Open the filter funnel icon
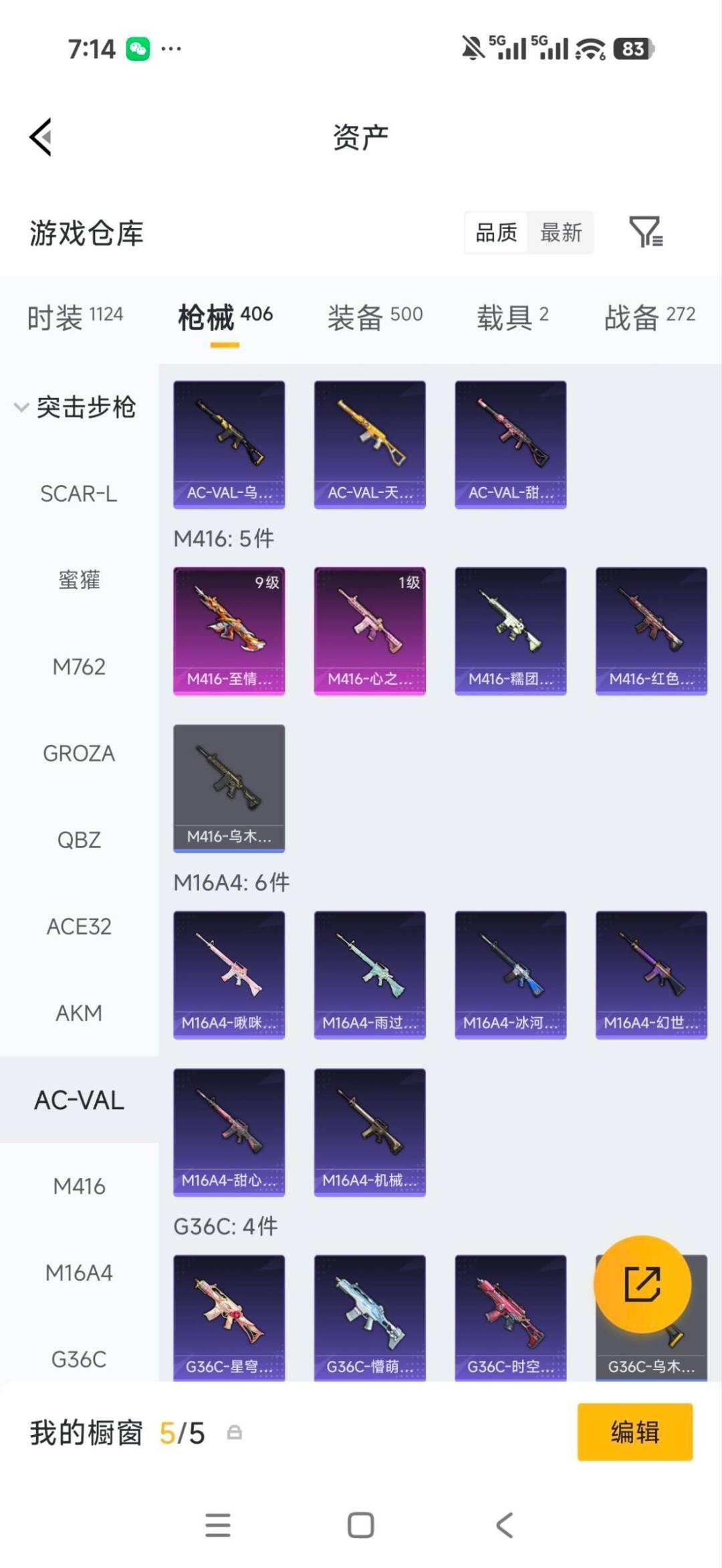722x1568 pixels. [x=646, y=232]
